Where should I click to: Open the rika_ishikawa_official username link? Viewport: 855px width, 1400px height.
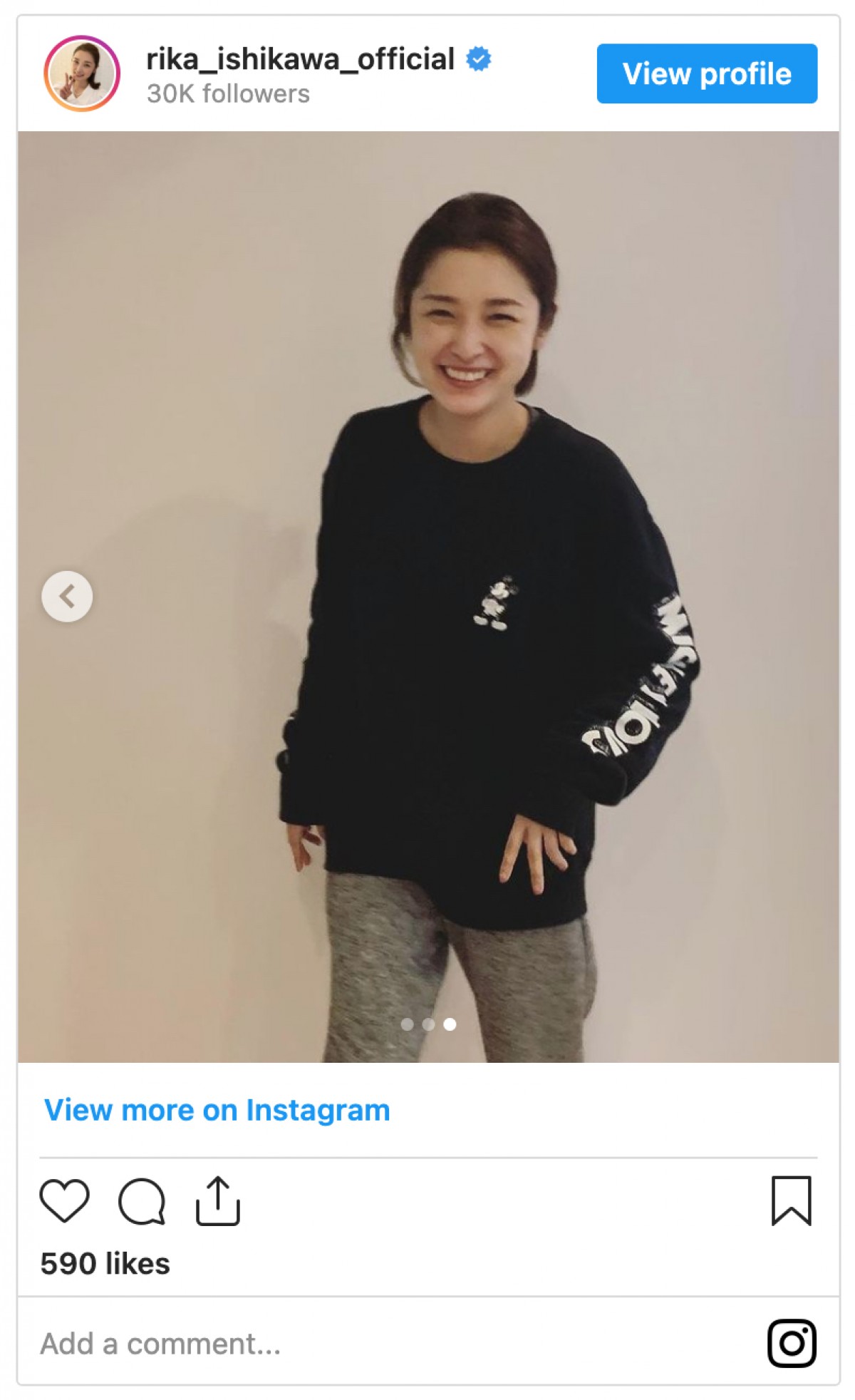point(300,59)
